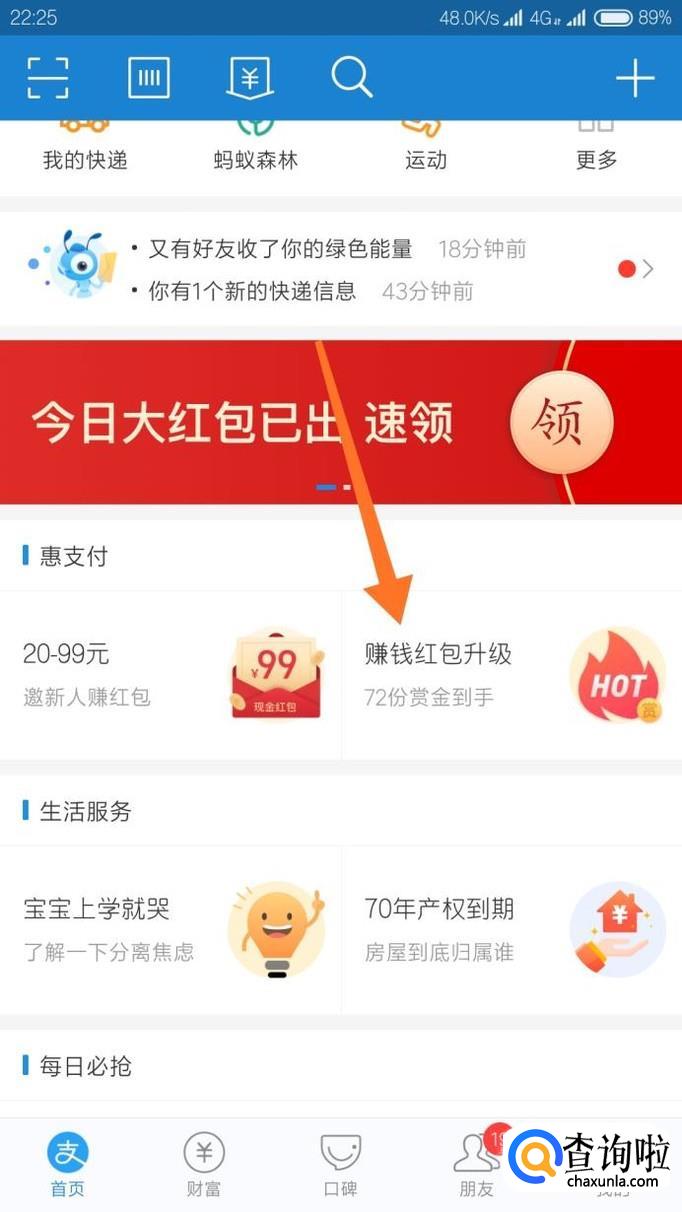Switch to the 财富 tab

pyautogui.click(x=204, y=1166)
